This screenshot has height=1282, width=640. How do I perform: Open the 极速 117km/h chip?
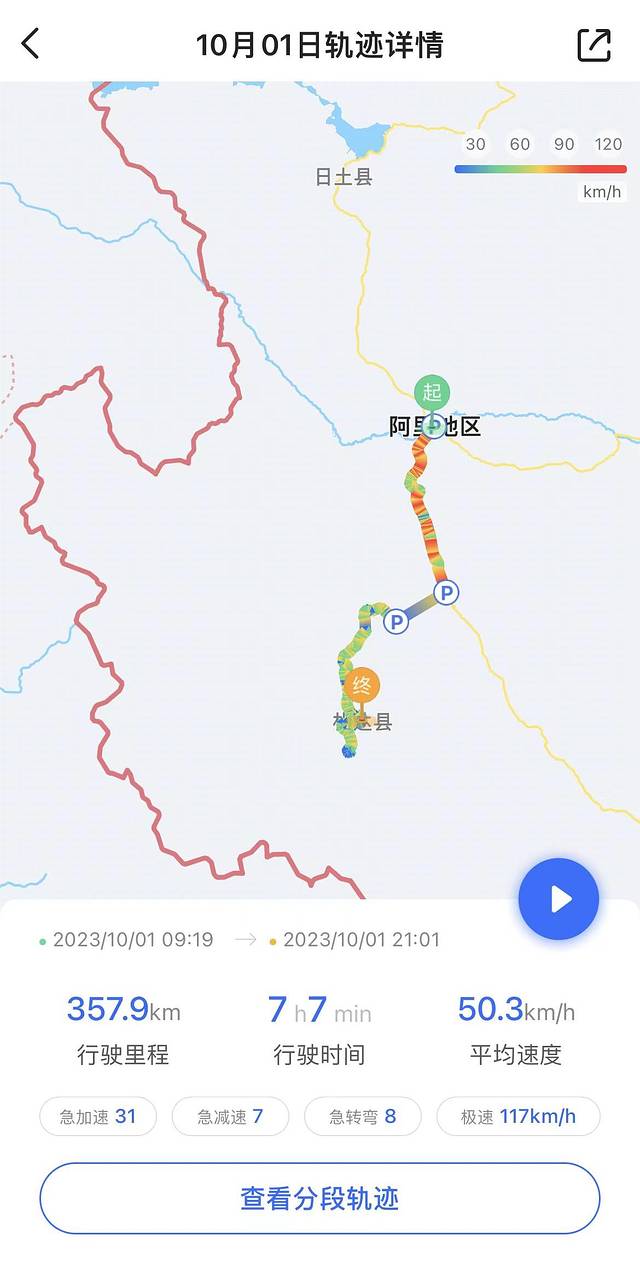point(518,1116)
